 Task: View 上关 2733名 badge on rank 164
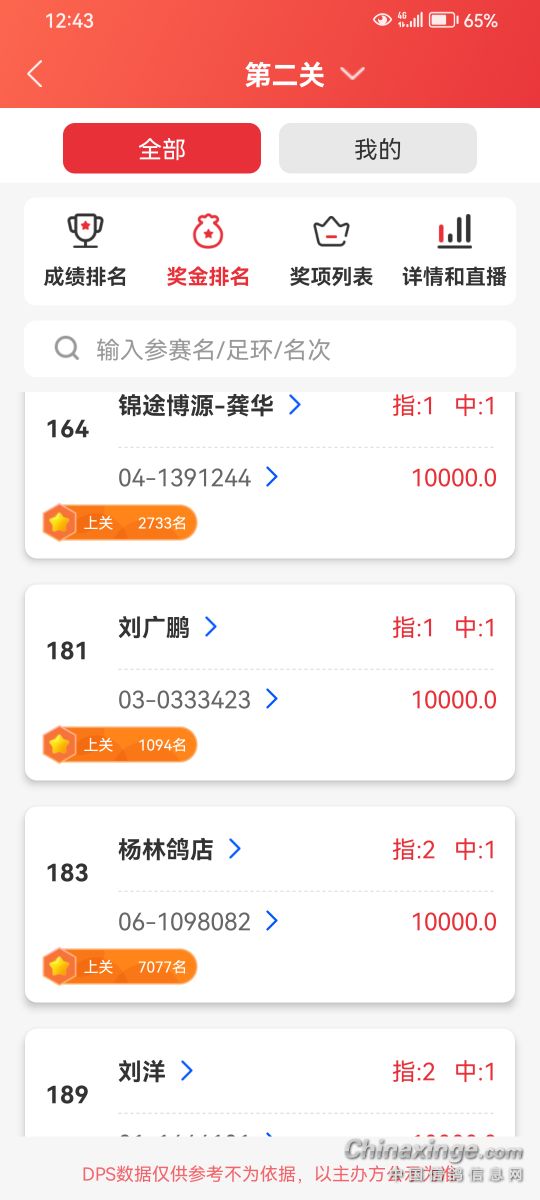(x=120, y=522)
